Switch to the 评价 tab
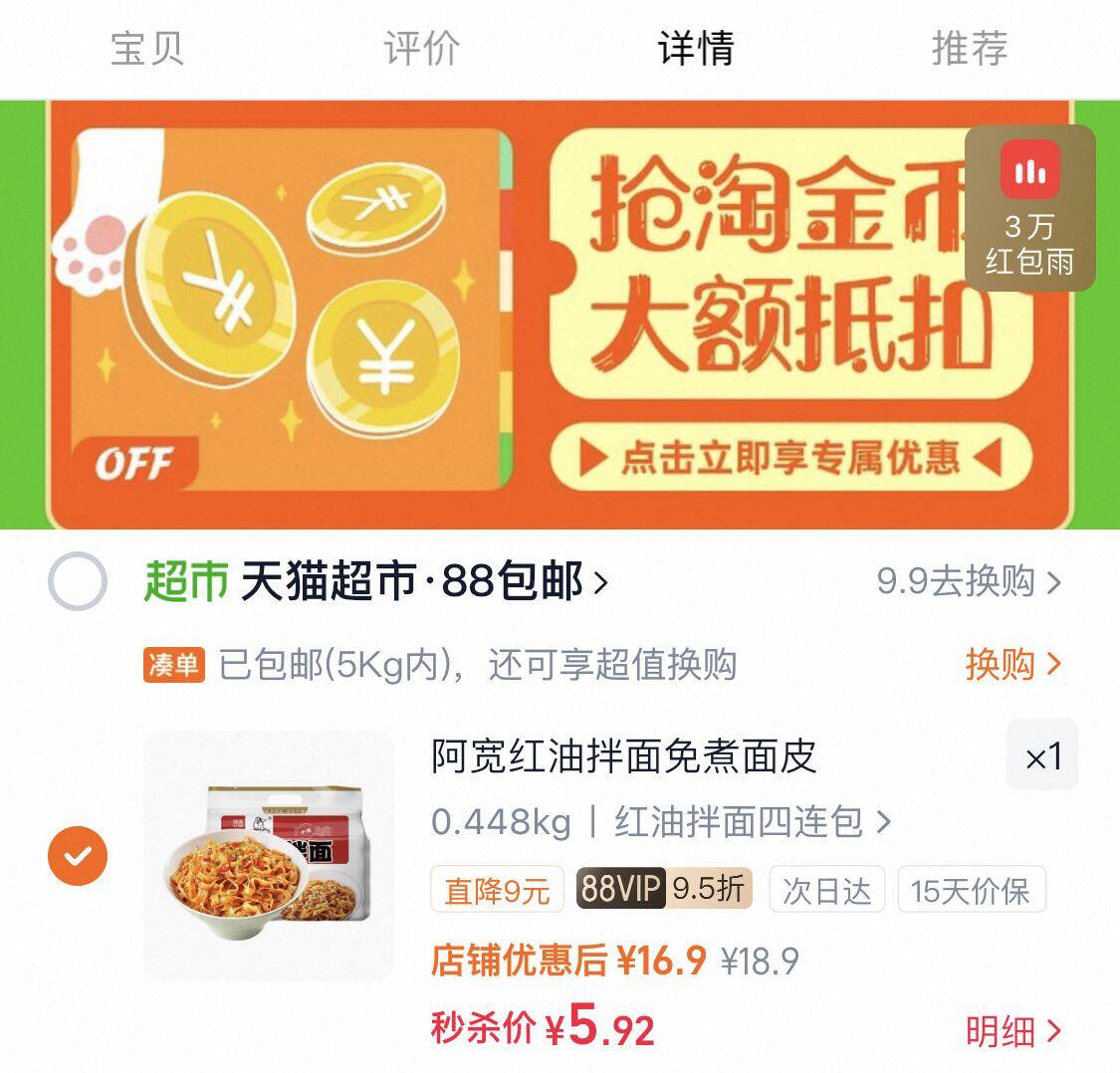 pyautogui.click(x=421, y=48)
